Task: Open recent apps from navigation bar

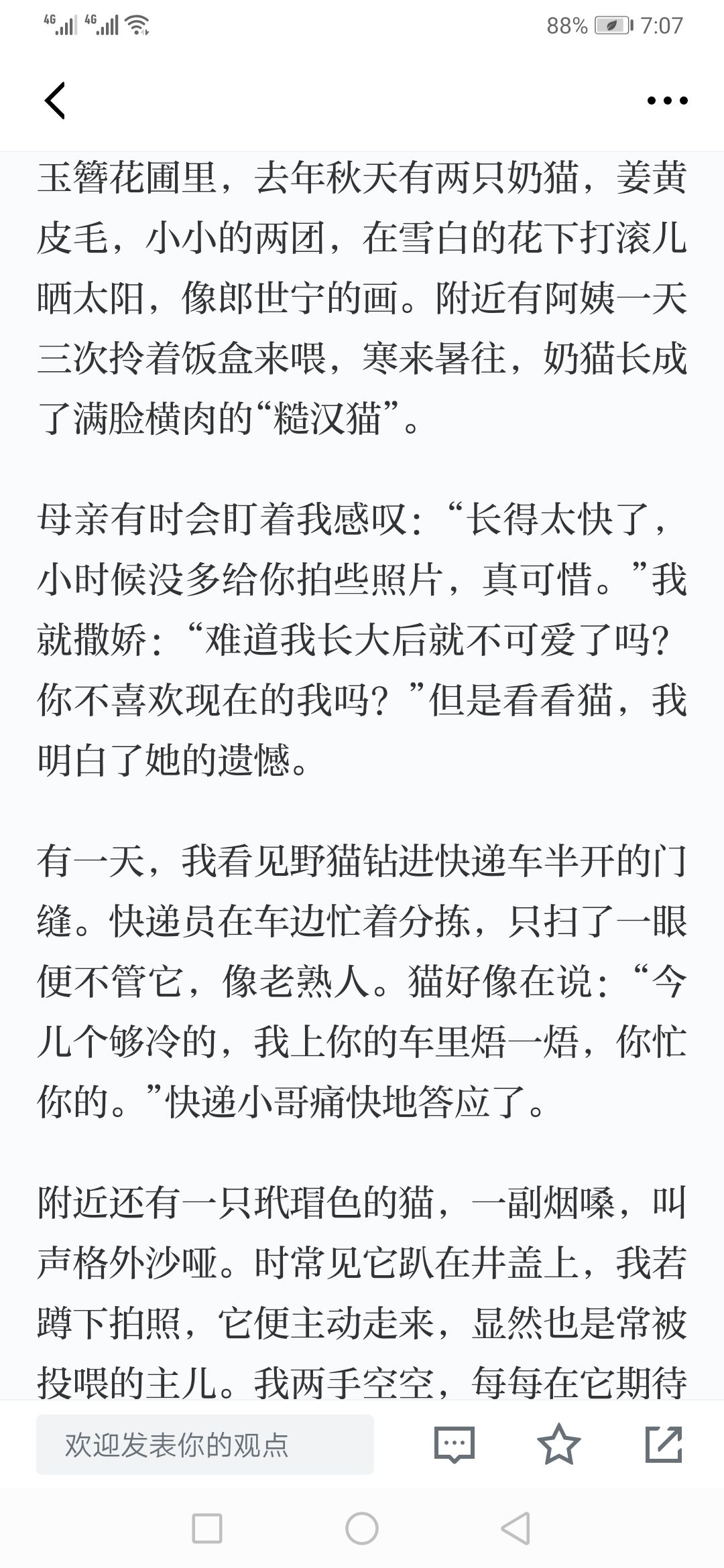Action: point(207,1529)
